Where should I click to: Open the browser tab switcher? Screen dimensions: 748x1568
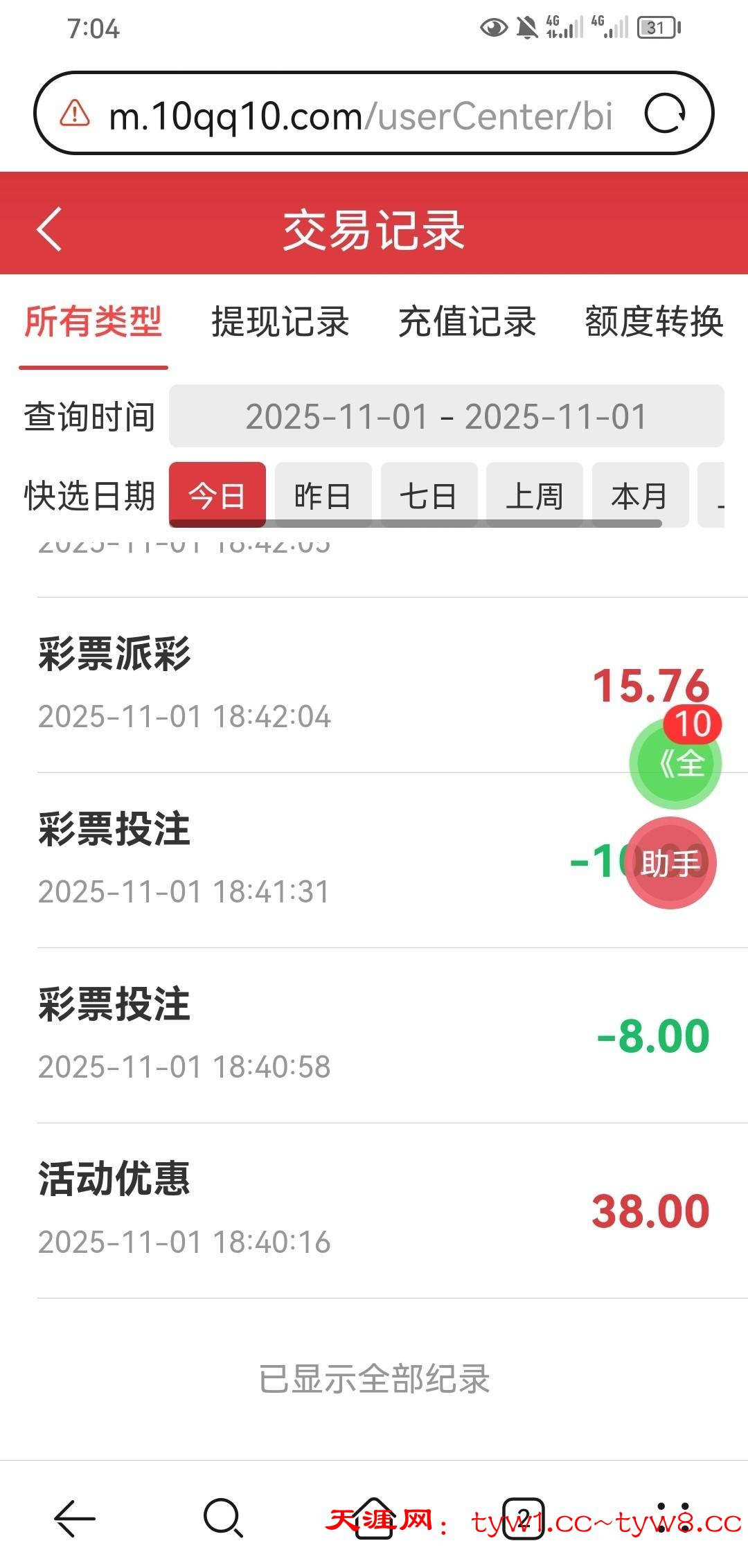point(524,1518)
